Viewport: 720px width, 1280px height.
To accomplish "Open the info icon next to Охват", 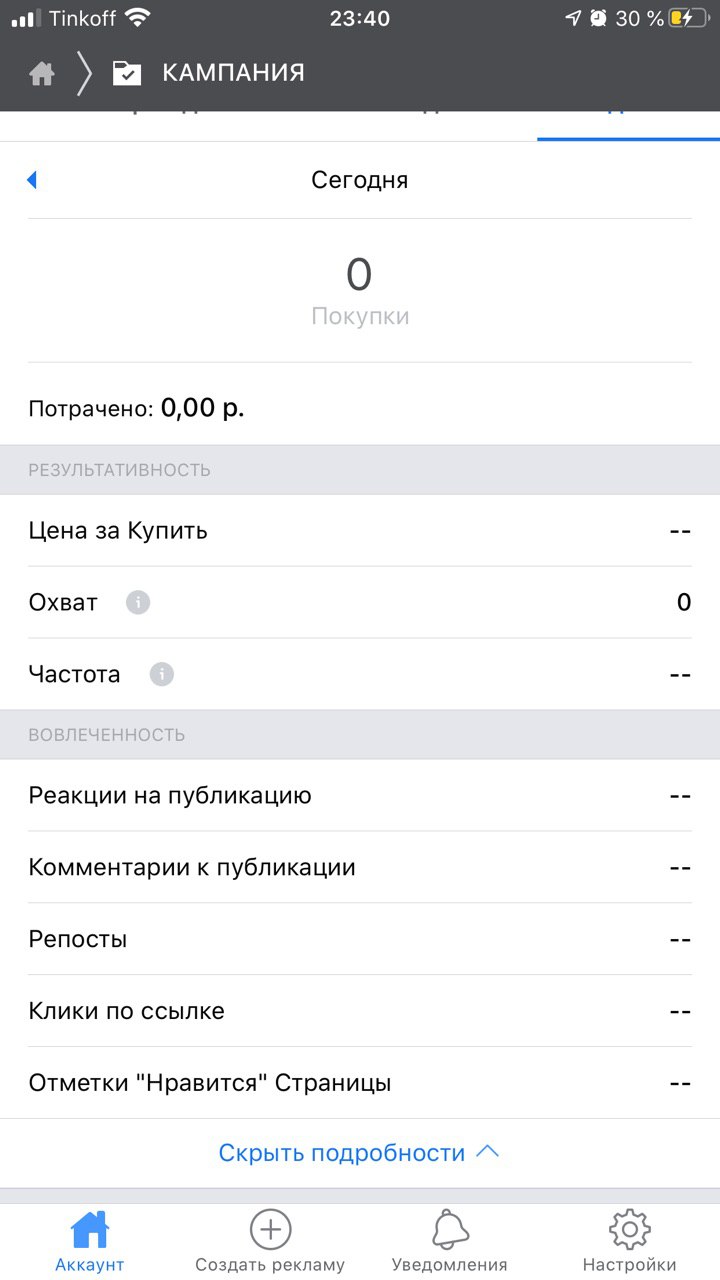I will (138, 603).
